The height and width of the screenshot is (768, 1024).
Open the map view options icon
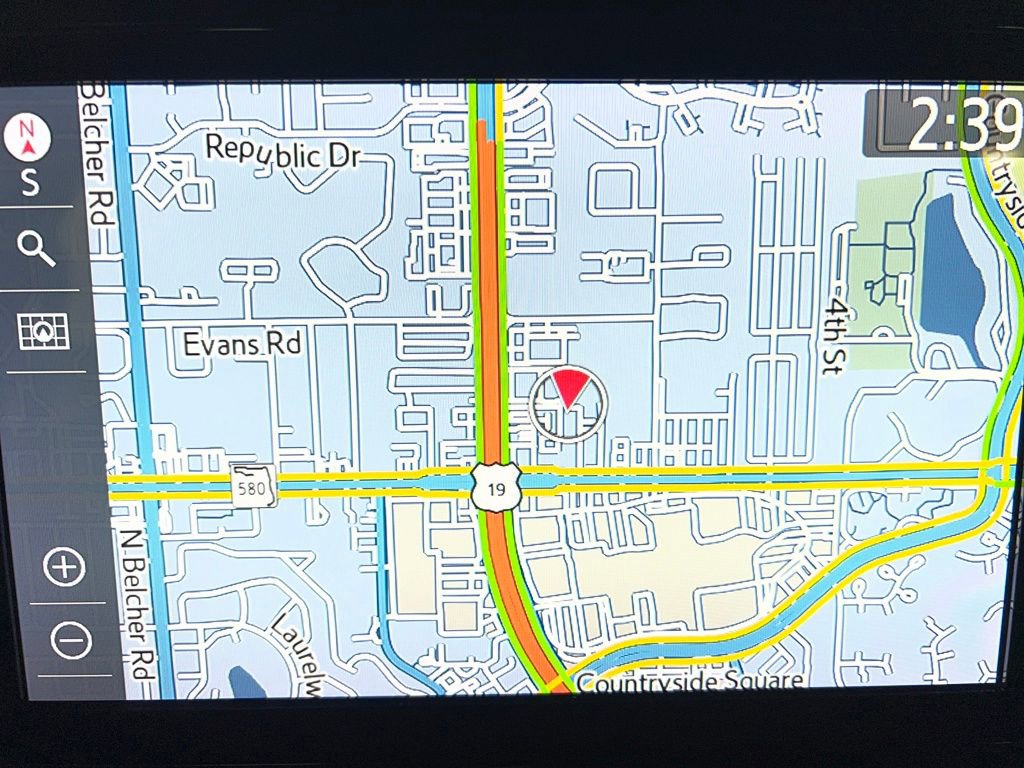[x=44, y=330]
